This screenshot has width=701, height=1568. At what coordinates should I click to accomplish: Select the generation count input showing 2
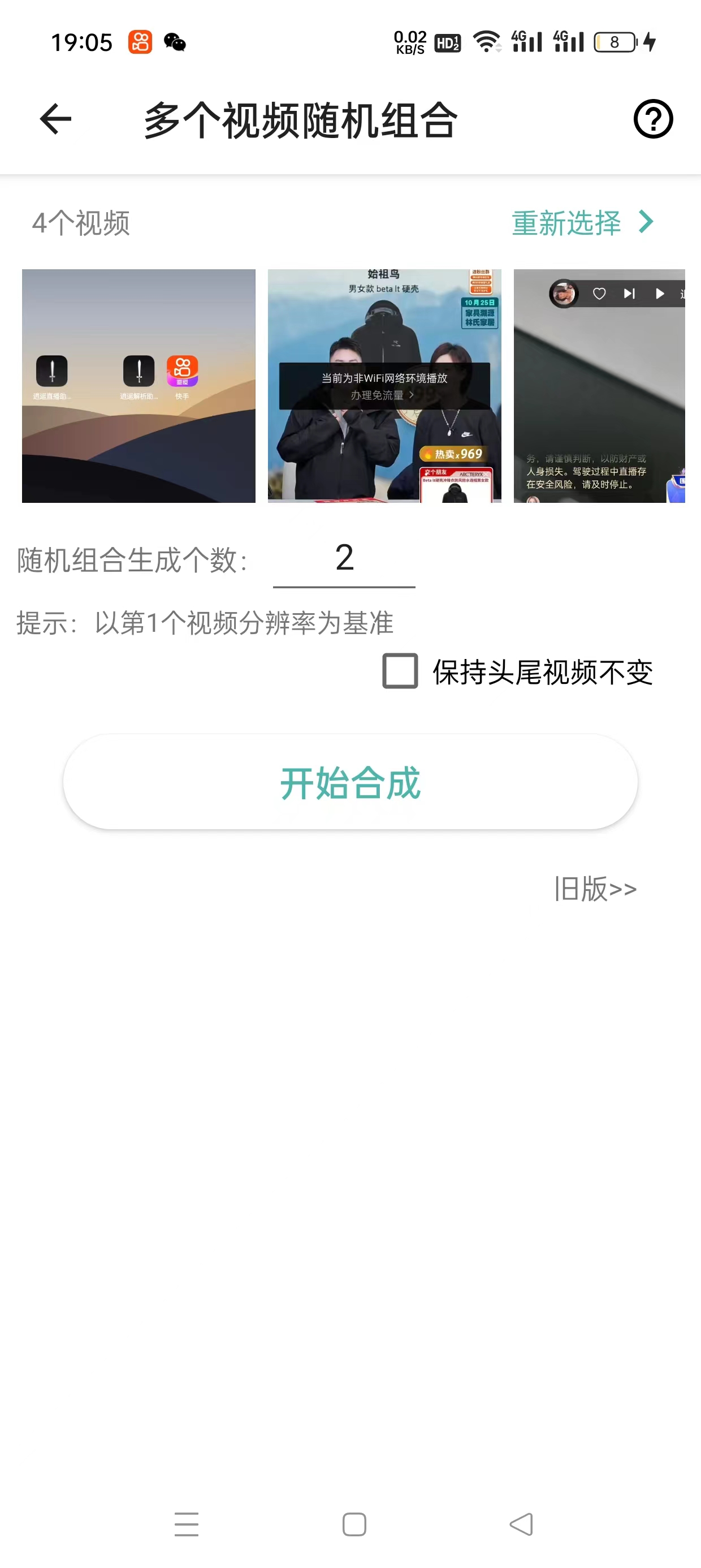click(x=343, y=561)
